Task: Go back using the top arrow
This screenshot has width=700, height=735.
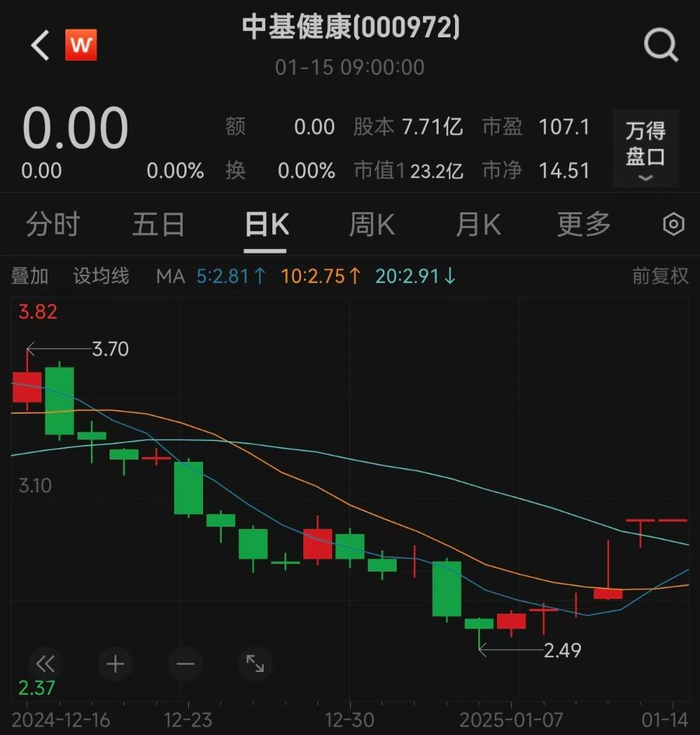Action: point(40,45)
